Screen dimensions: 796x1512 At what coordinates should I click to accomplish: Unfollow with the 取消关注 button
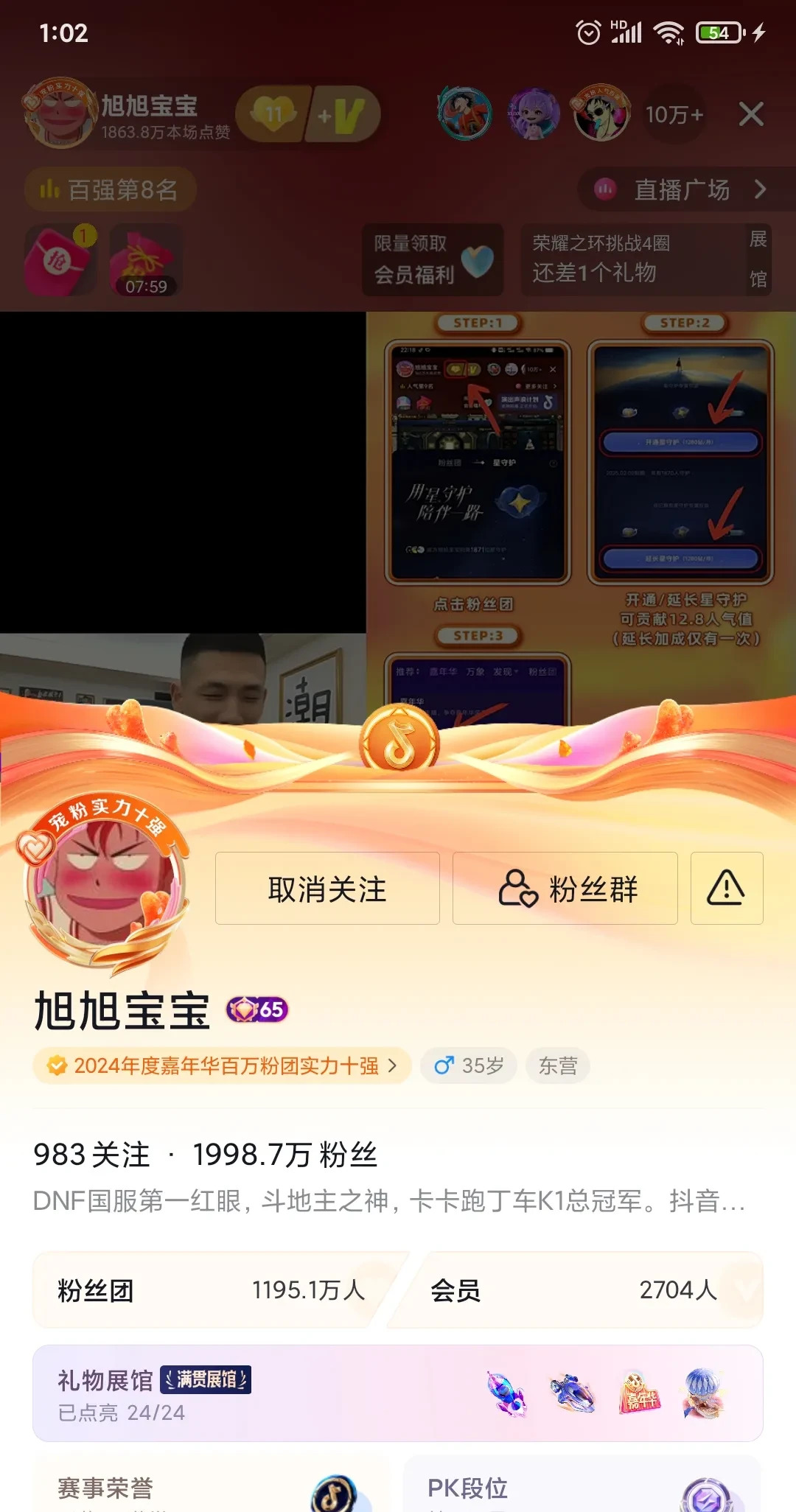327,888
